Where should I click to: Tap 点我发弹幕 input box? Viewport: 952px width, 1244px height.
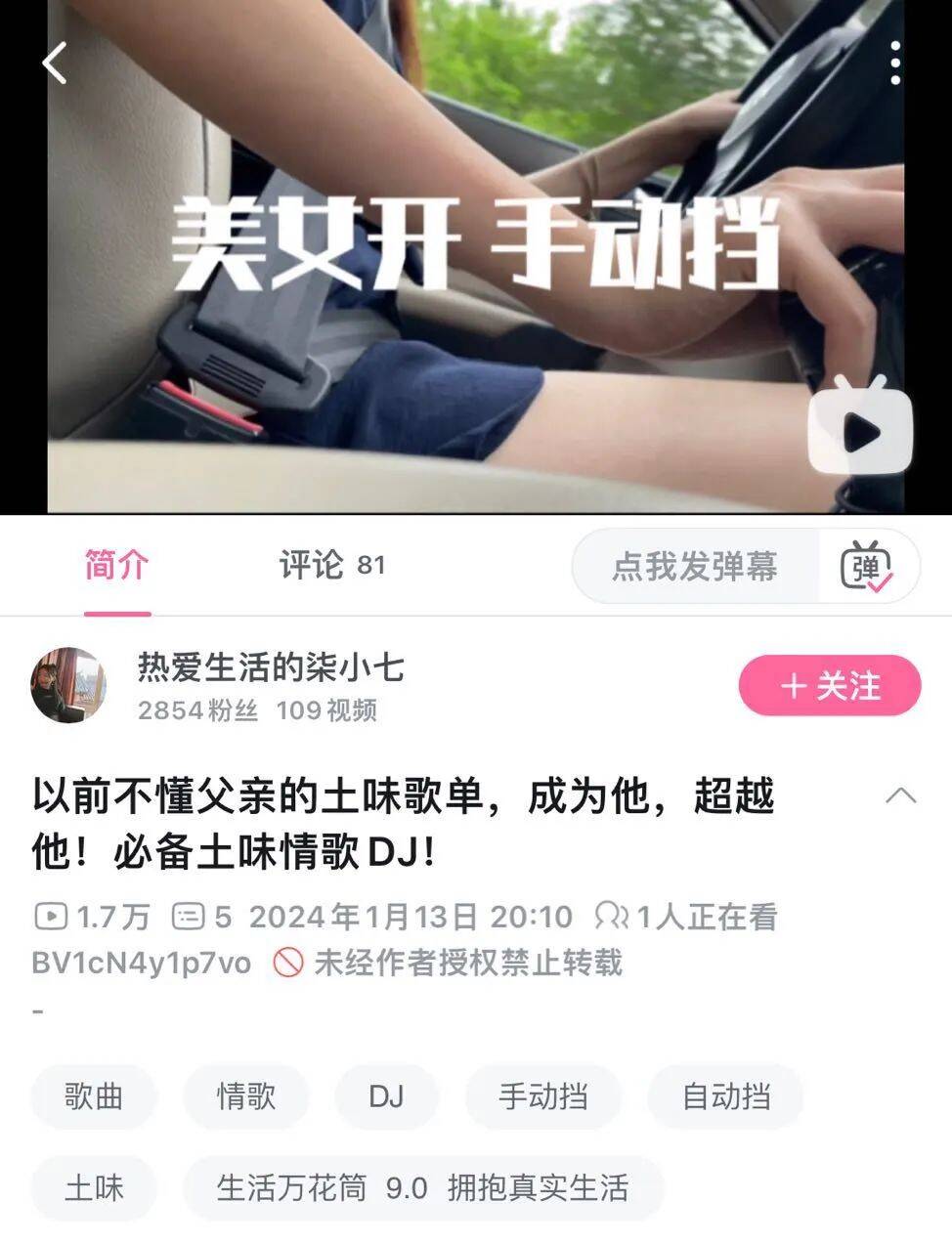point(694,567)
